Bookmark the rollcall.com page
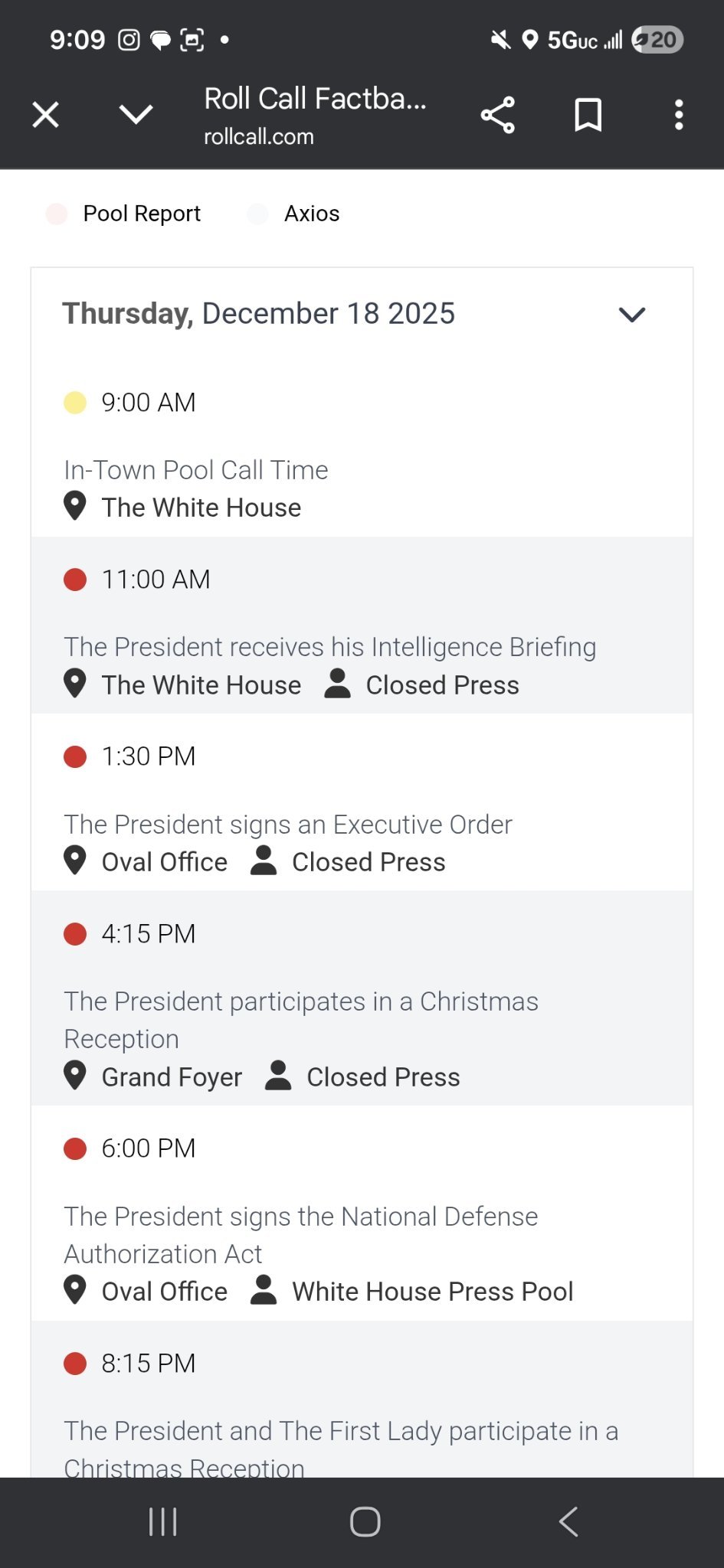 [x=588, y=115]
